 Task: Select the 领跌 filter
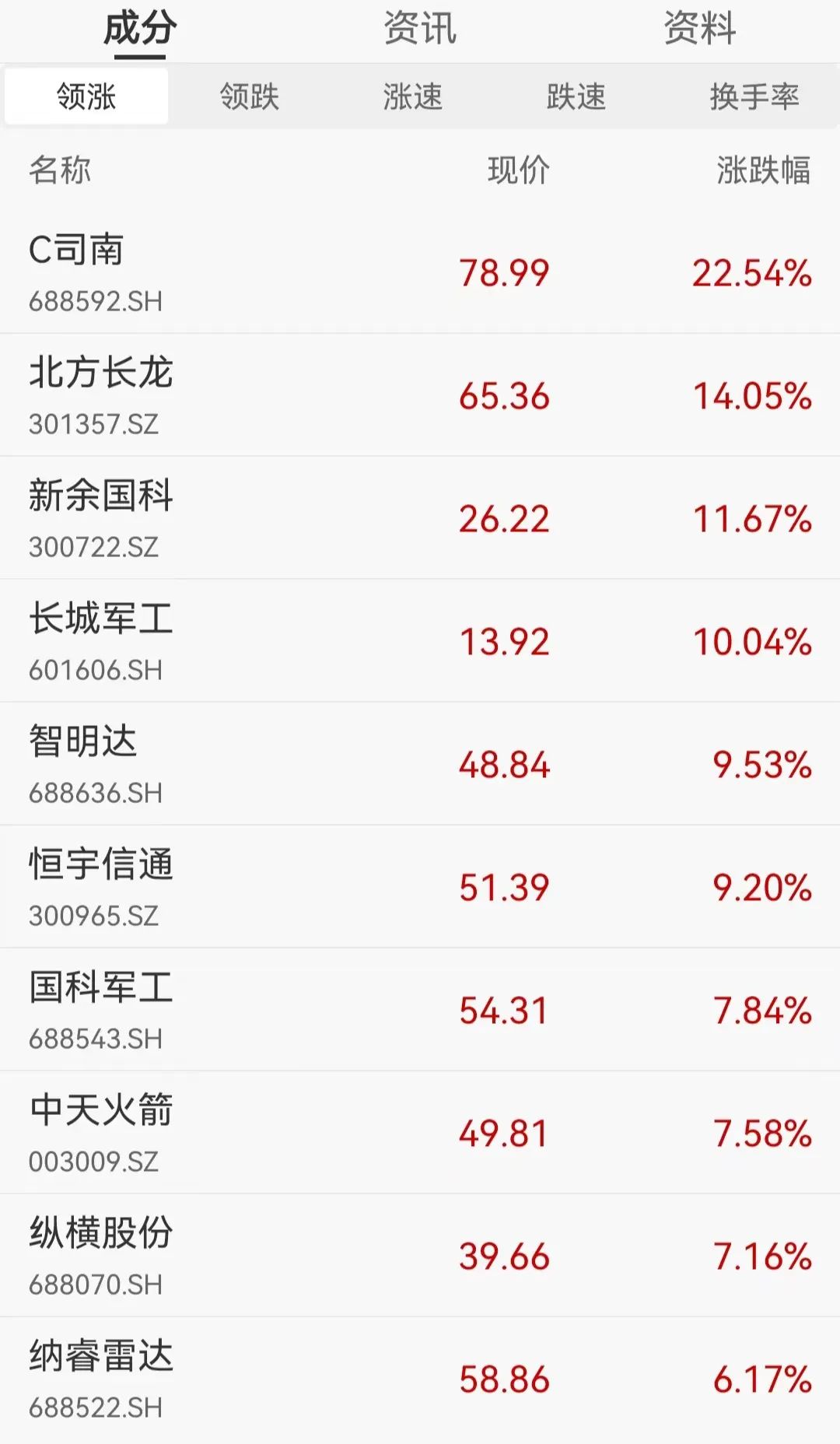(x=250, y=96)
